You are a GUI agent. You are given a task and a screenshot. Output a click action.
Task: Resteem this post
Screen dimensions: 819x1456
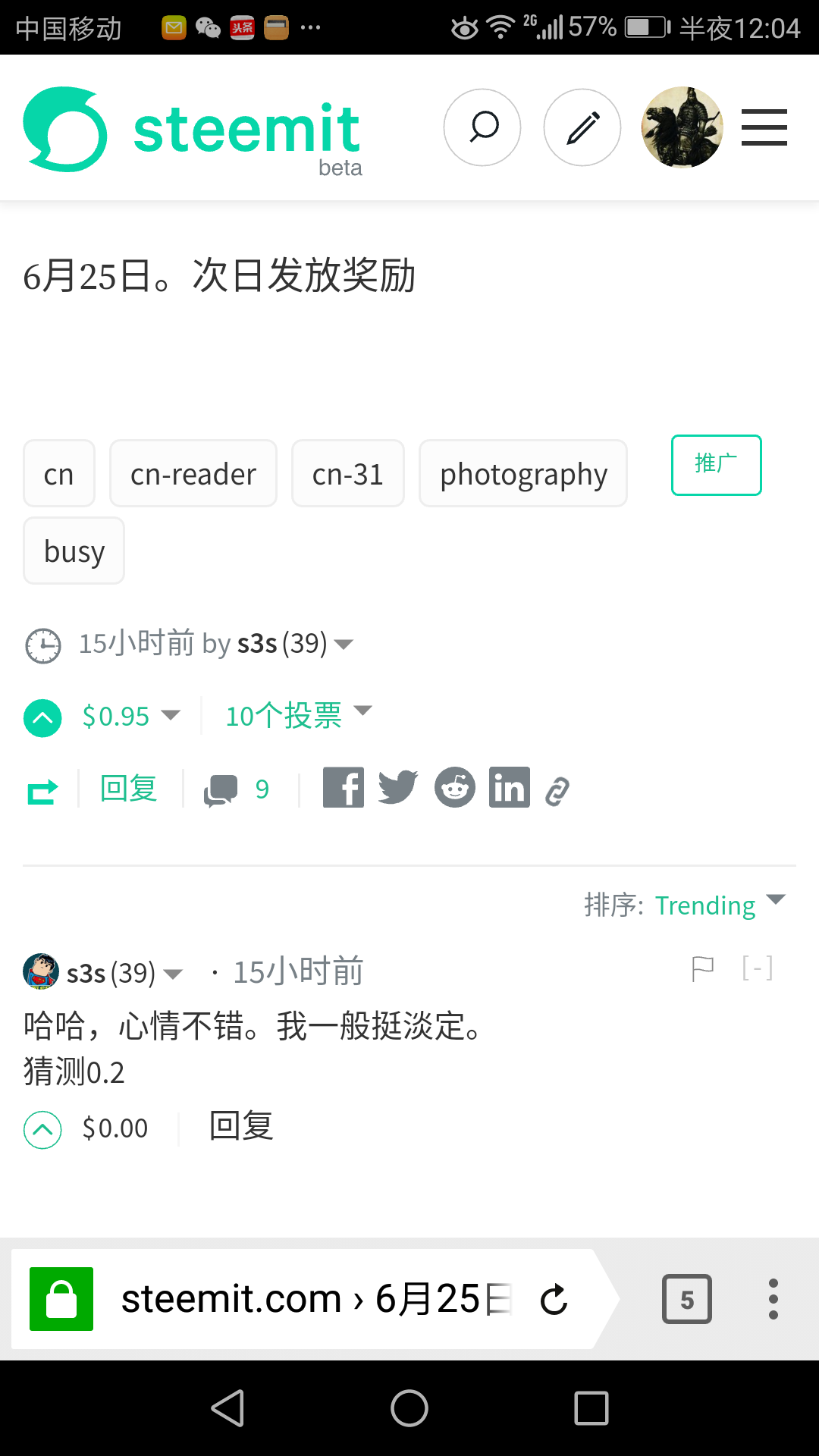[42, 791]
